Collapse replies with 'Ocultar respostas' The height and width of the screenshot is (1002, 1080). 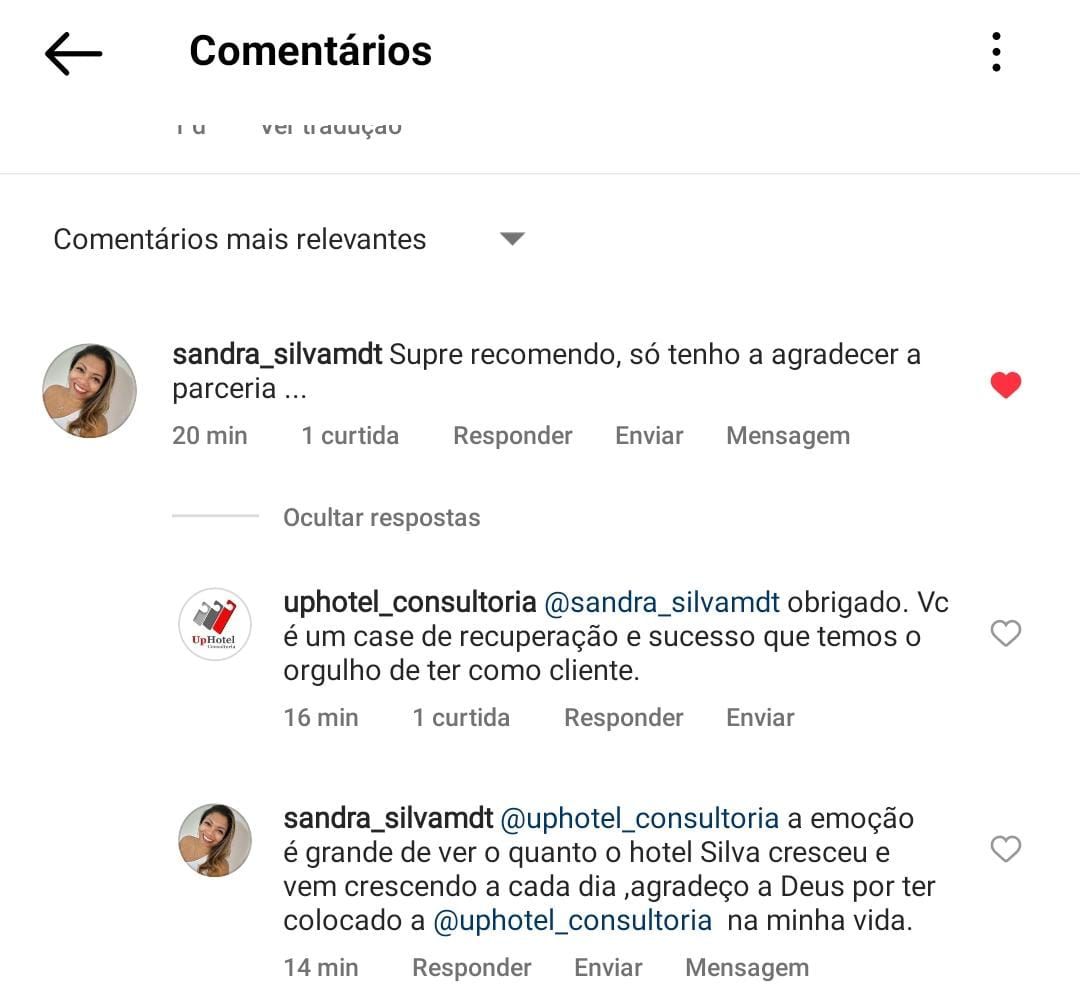click(381, 518)
